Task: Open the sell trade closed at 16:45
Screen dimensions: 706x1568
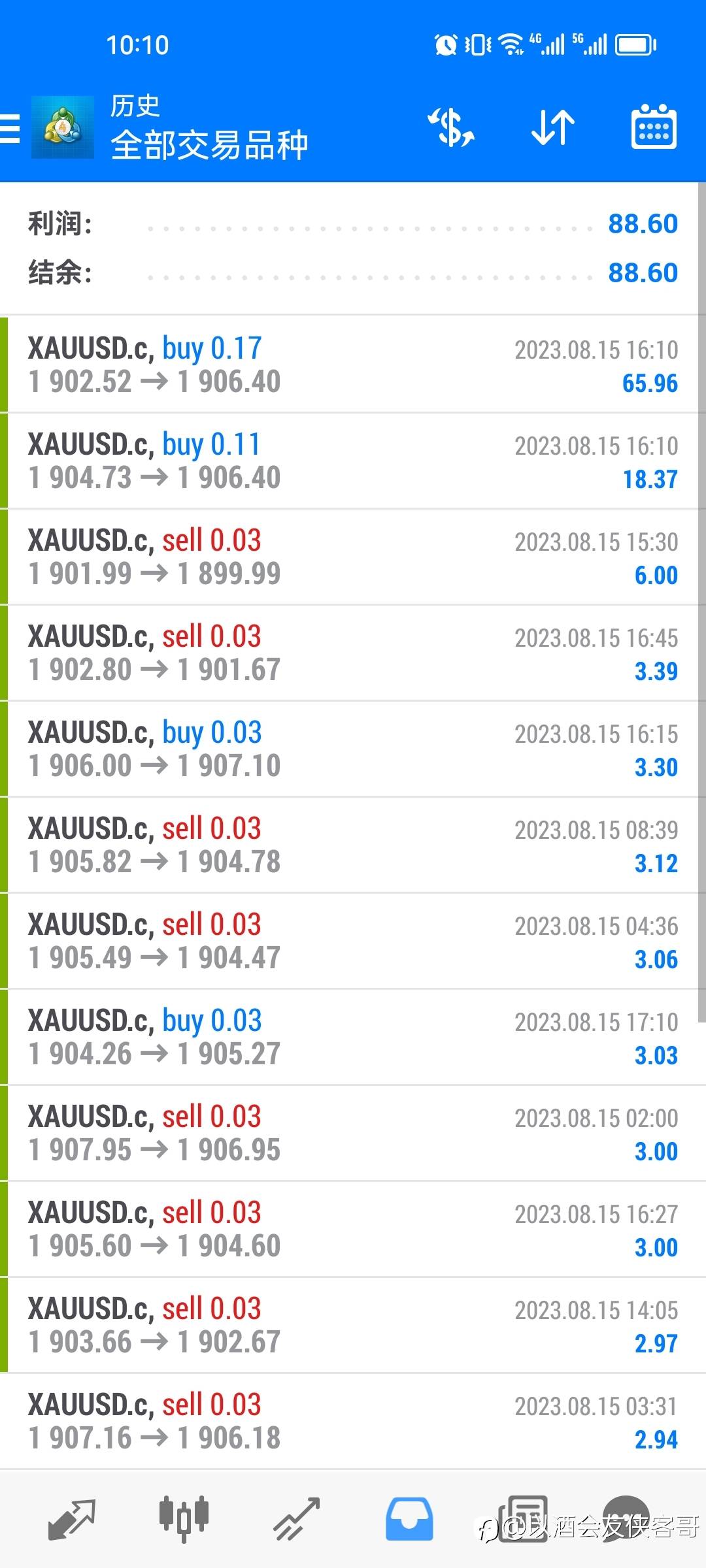Action: tap(353, 653)
